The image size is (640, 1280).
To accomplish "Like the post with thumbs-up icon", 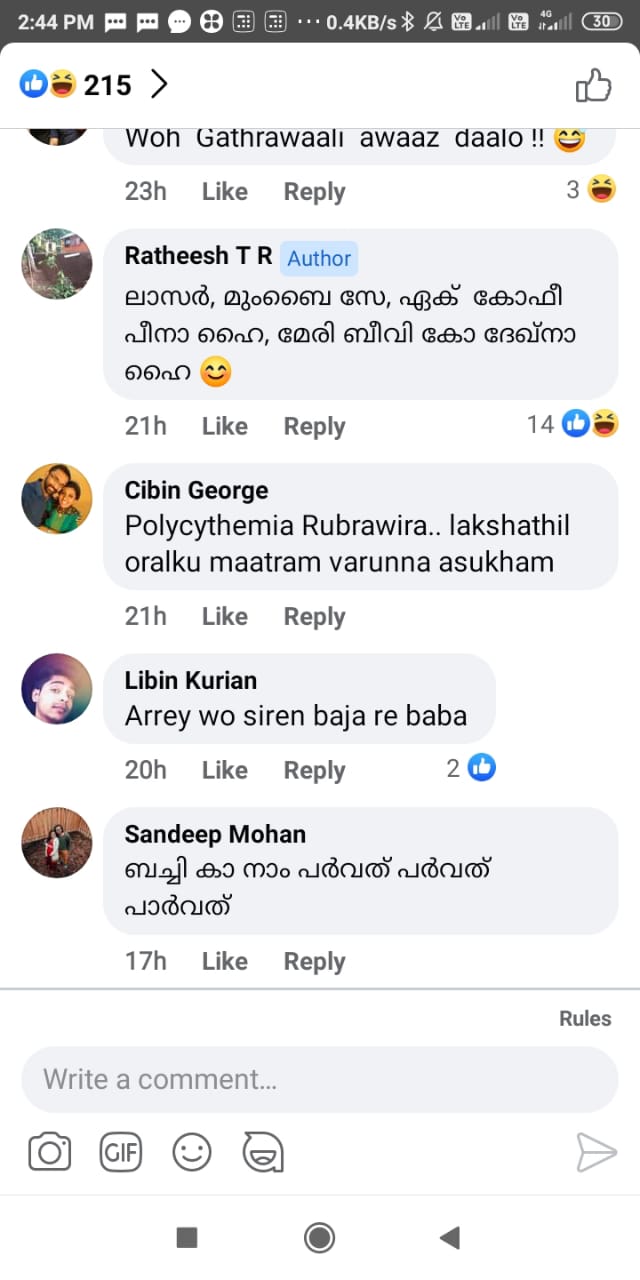I will (593, 85).
